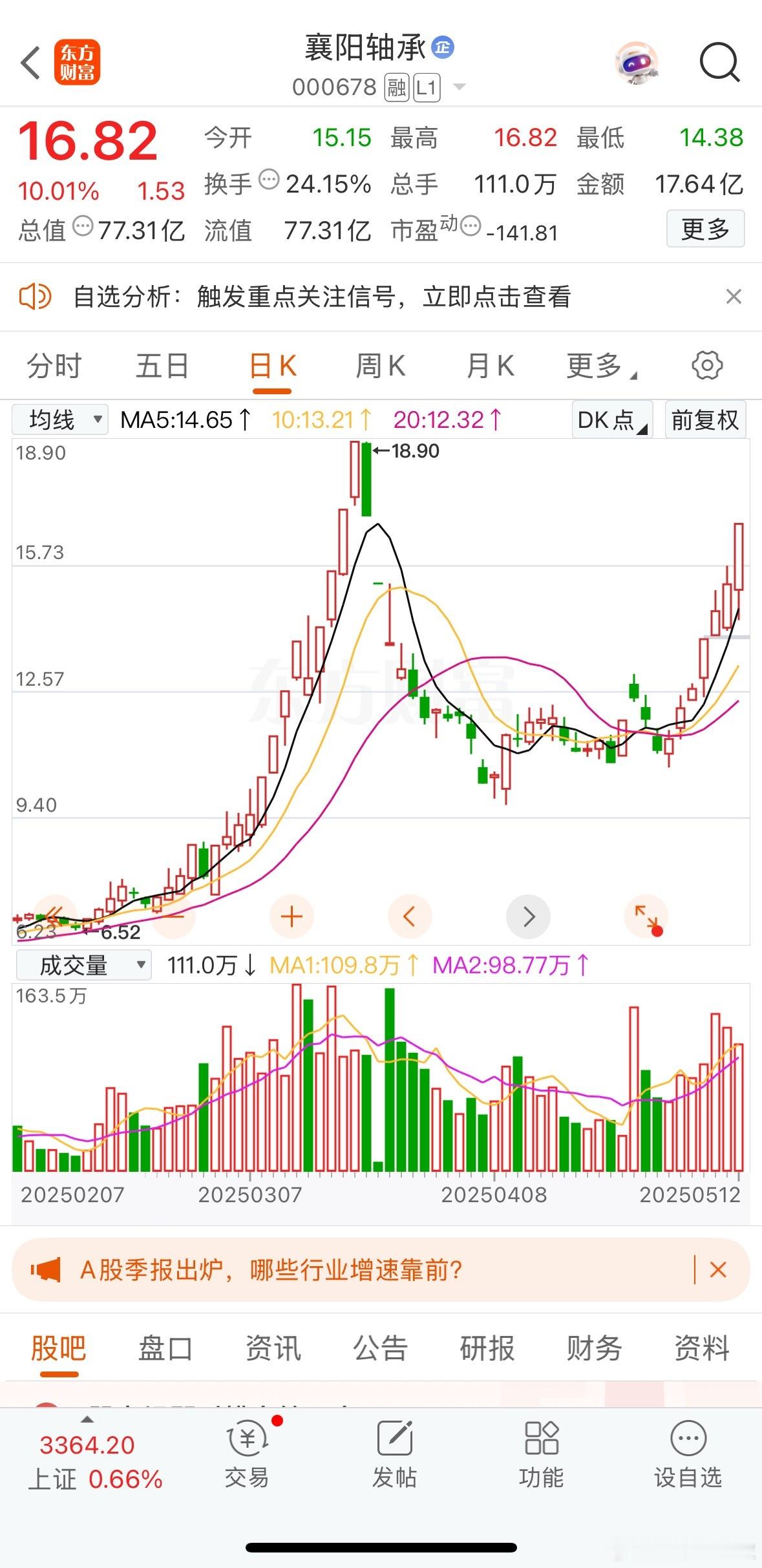Open the robot assistant avatar
762x1568 pixels.
637,63
